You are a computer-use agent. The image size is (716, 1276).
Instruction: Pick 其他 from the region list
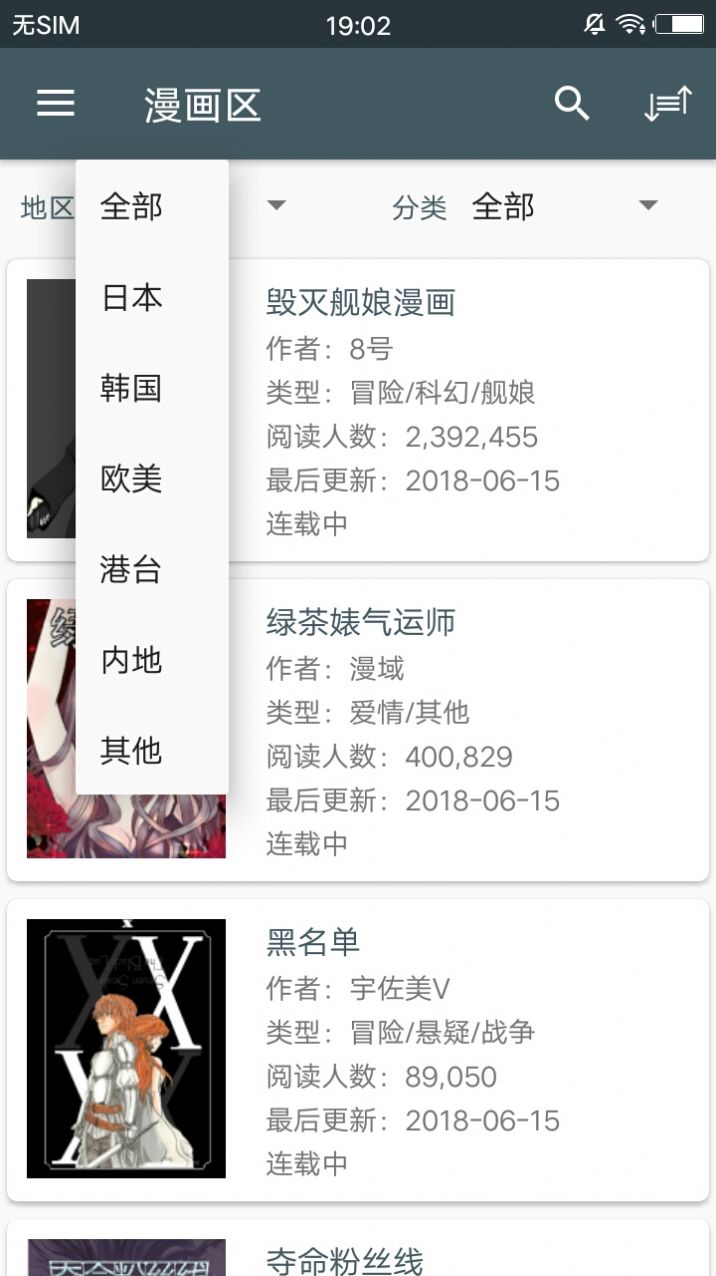[131, 750]
